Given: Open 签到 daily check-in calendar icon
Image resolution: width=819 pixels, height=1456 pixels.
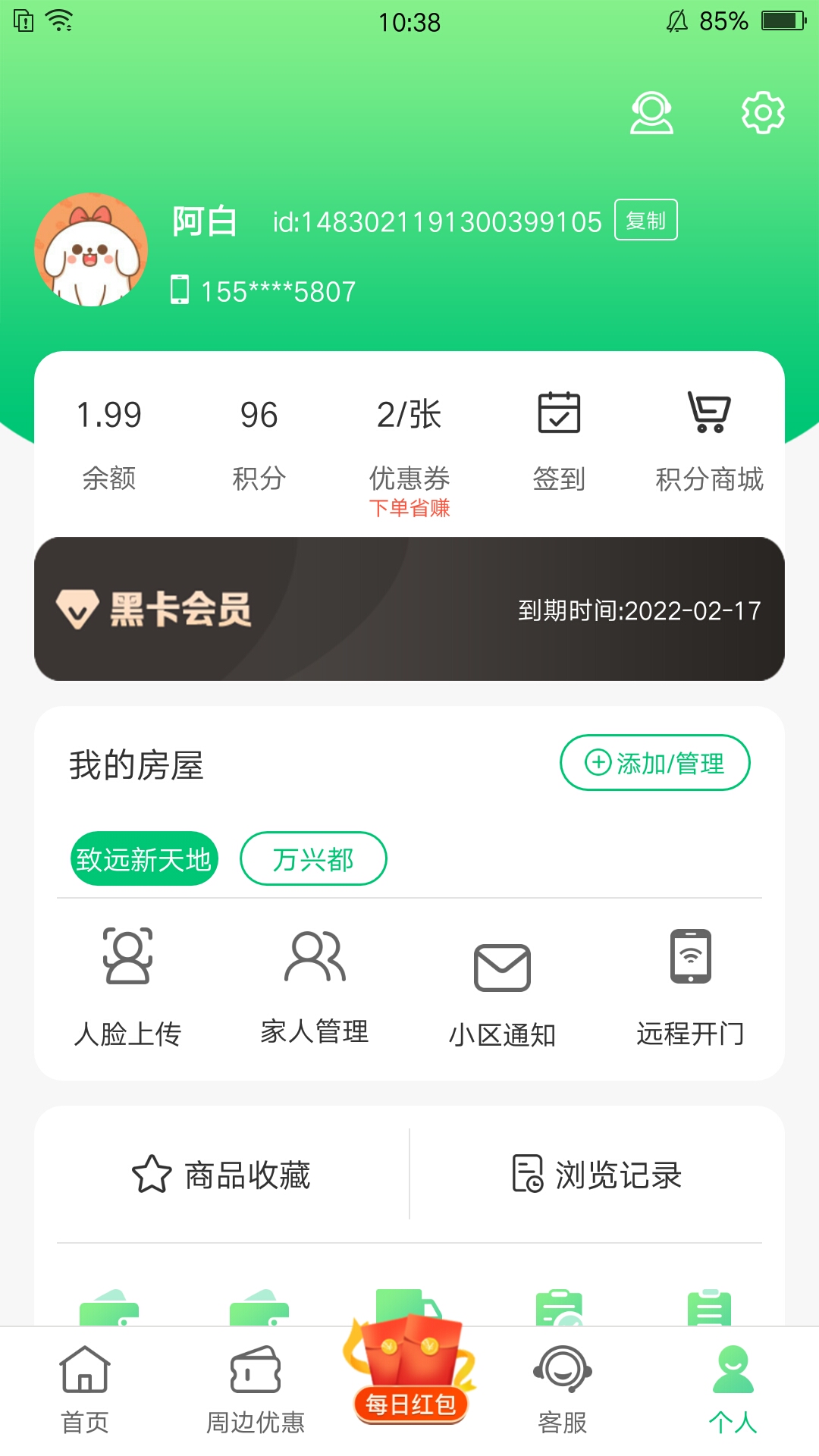Looking at the screenshot, I should (x=560, y=413).
